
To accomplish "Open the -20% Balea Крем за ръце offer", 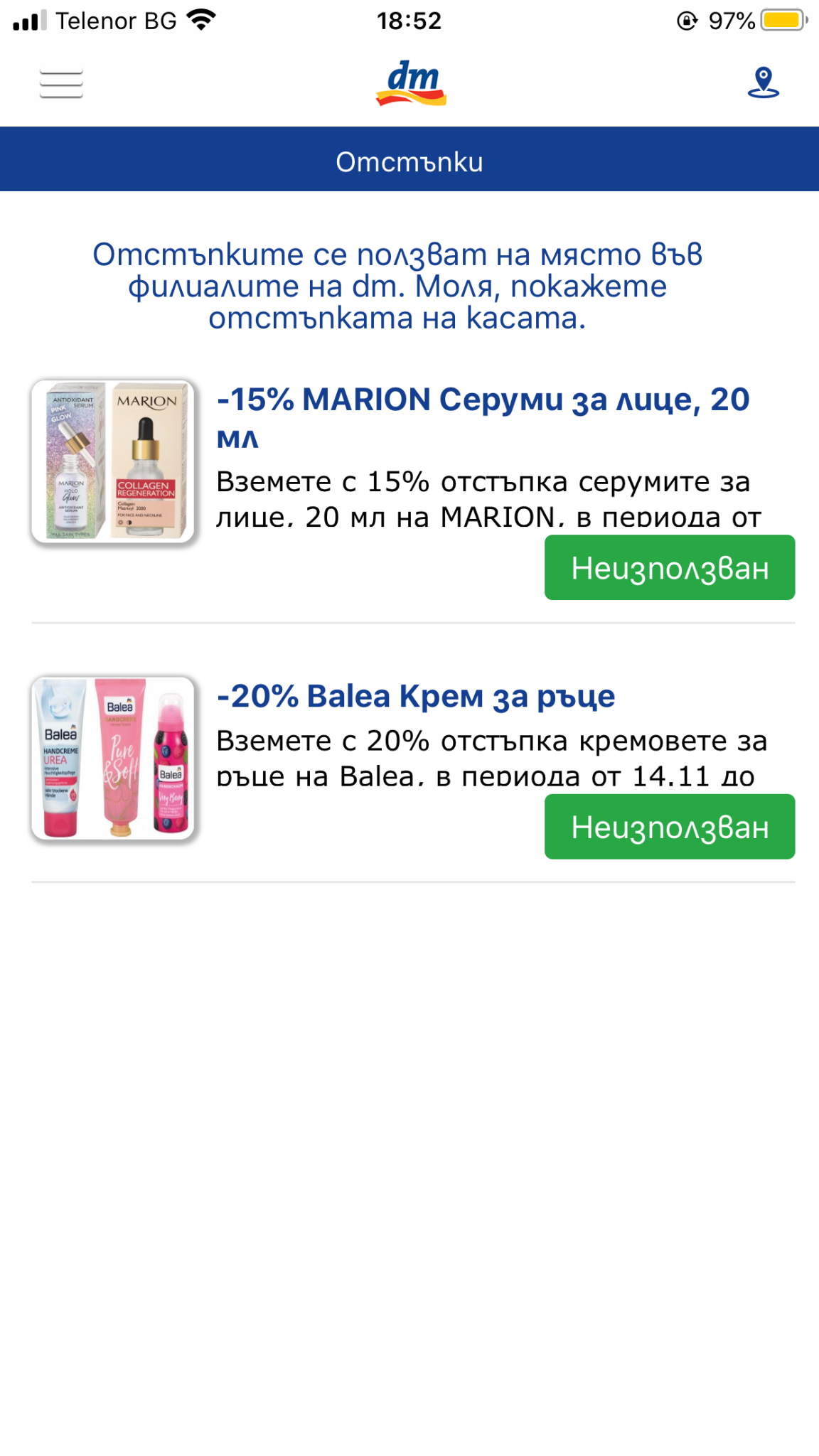I will click(x=416, y=696).
